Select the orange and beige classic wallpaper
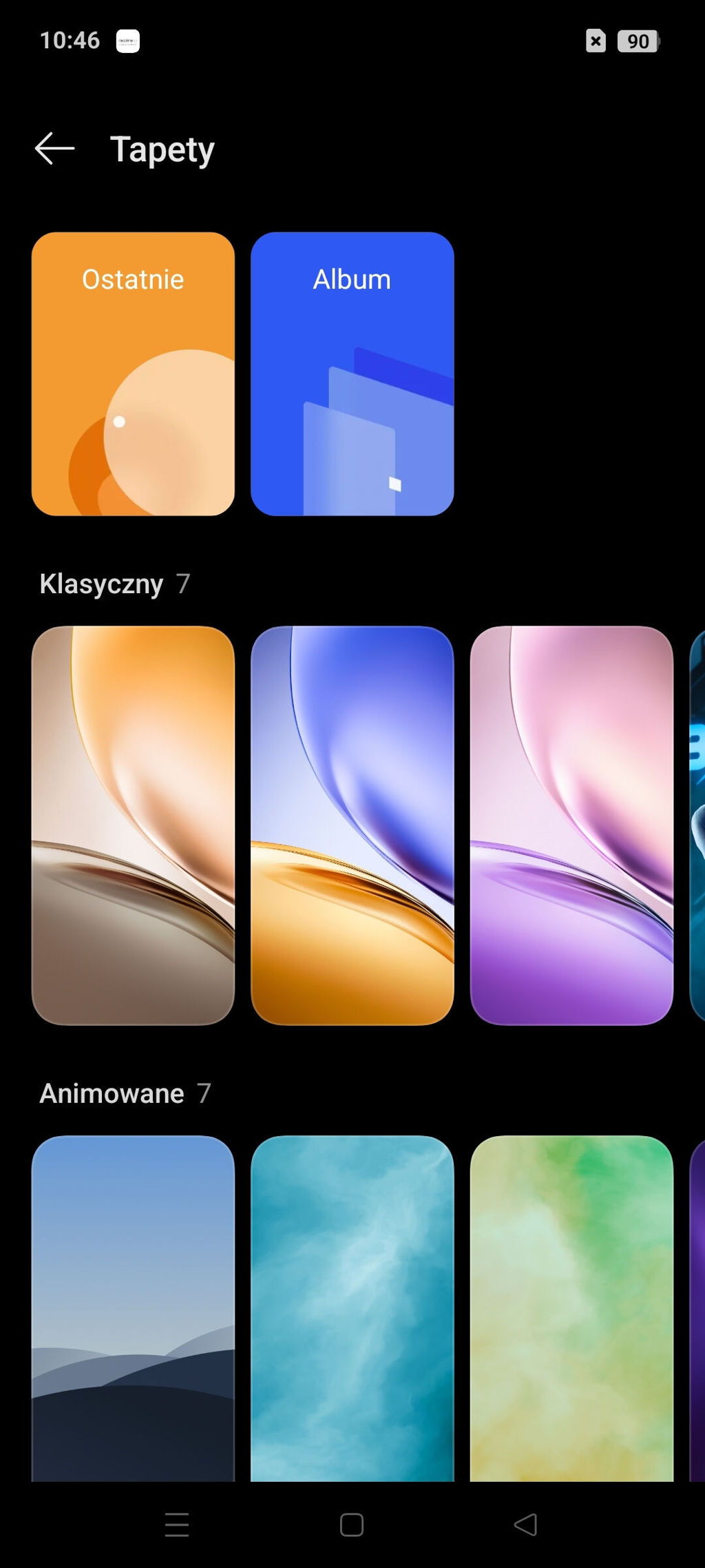 133,825
